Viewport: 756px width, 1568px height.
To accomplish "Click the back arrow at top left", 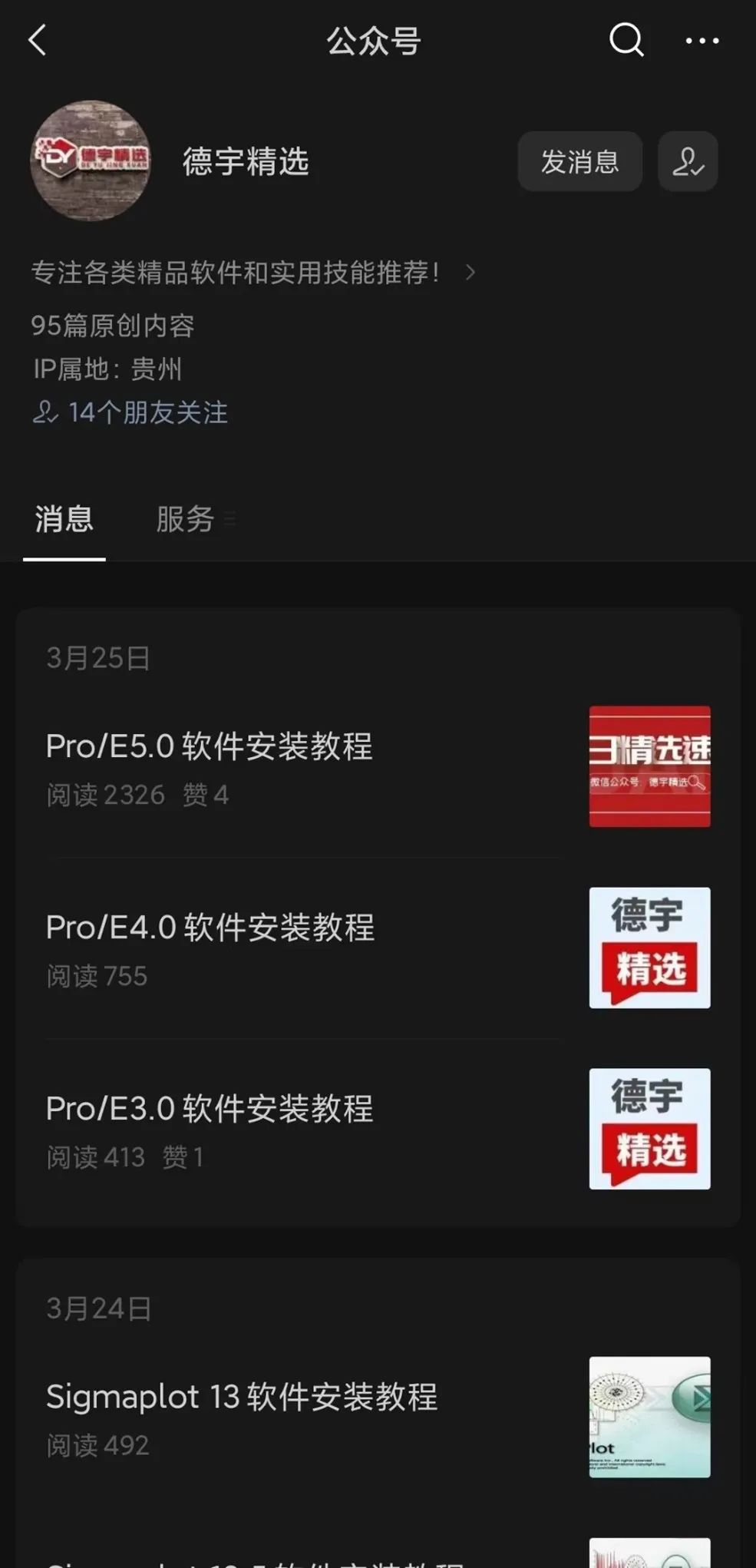I will (38, 40).
